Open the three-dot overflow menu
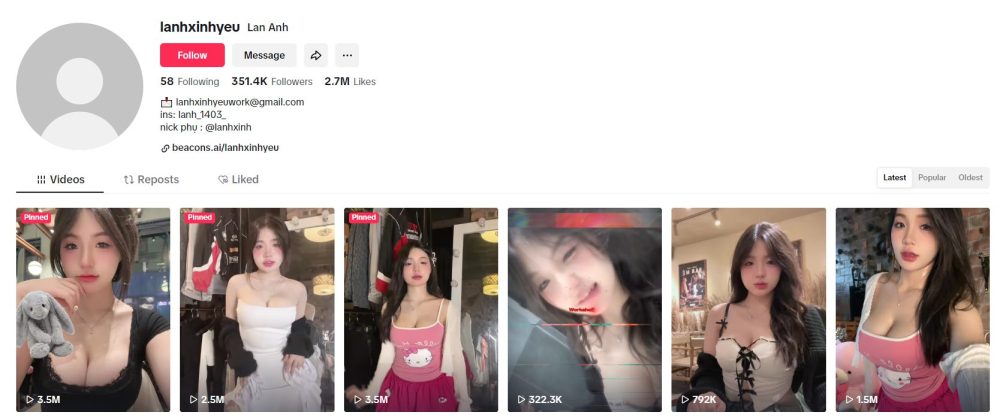 pos(346,55)
